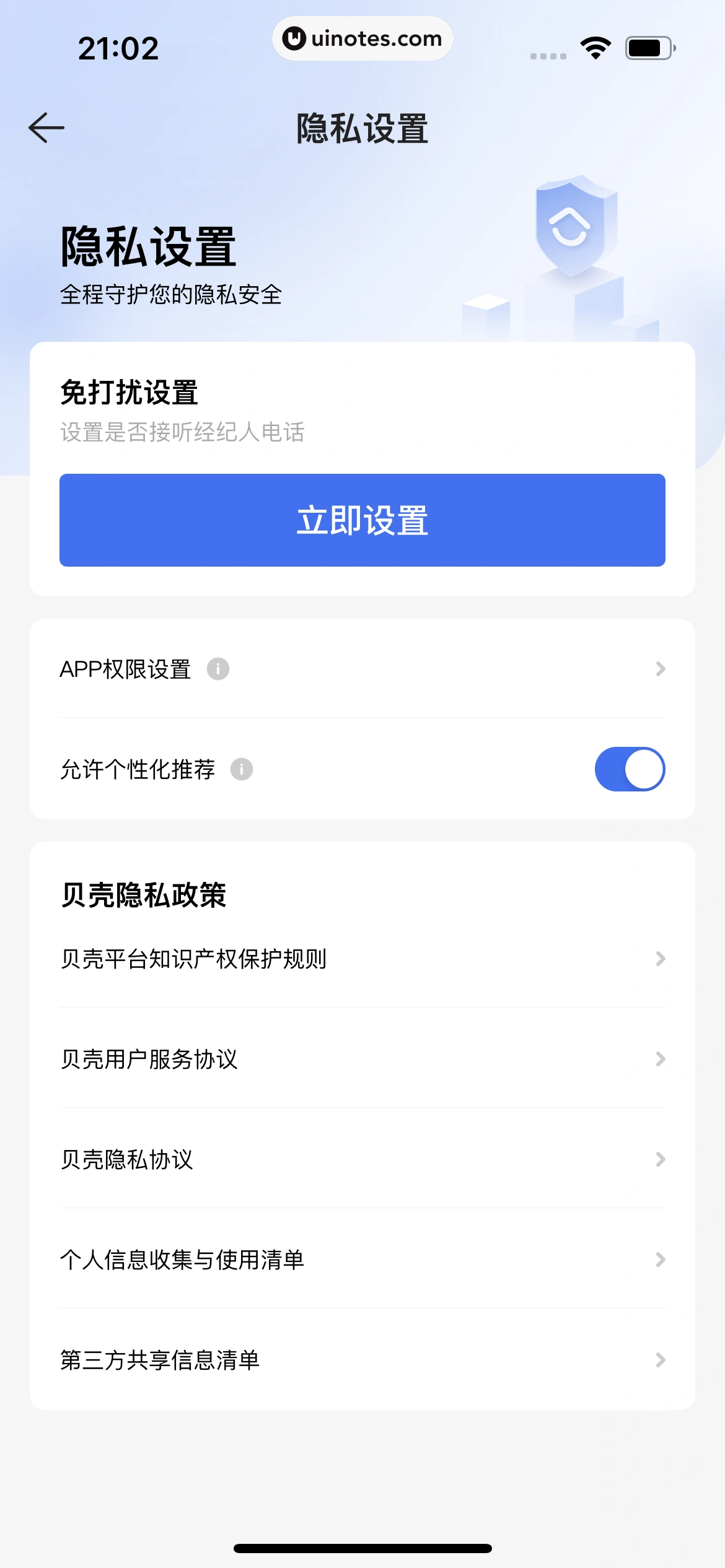Open APP权限设置 row
This screenshot has height=1568, width=725.
pos(362,669)
